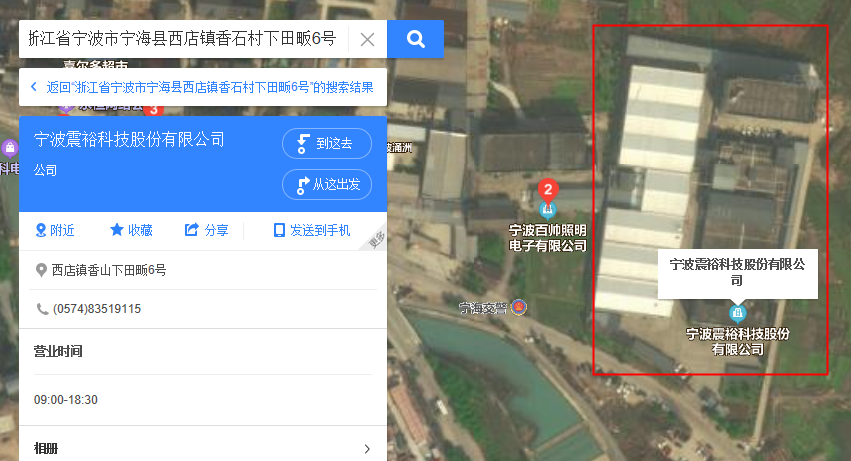This screenshot has width=851, height=461.
Task: Tap 从这出发 to start from here
Action: click(327, 185)
